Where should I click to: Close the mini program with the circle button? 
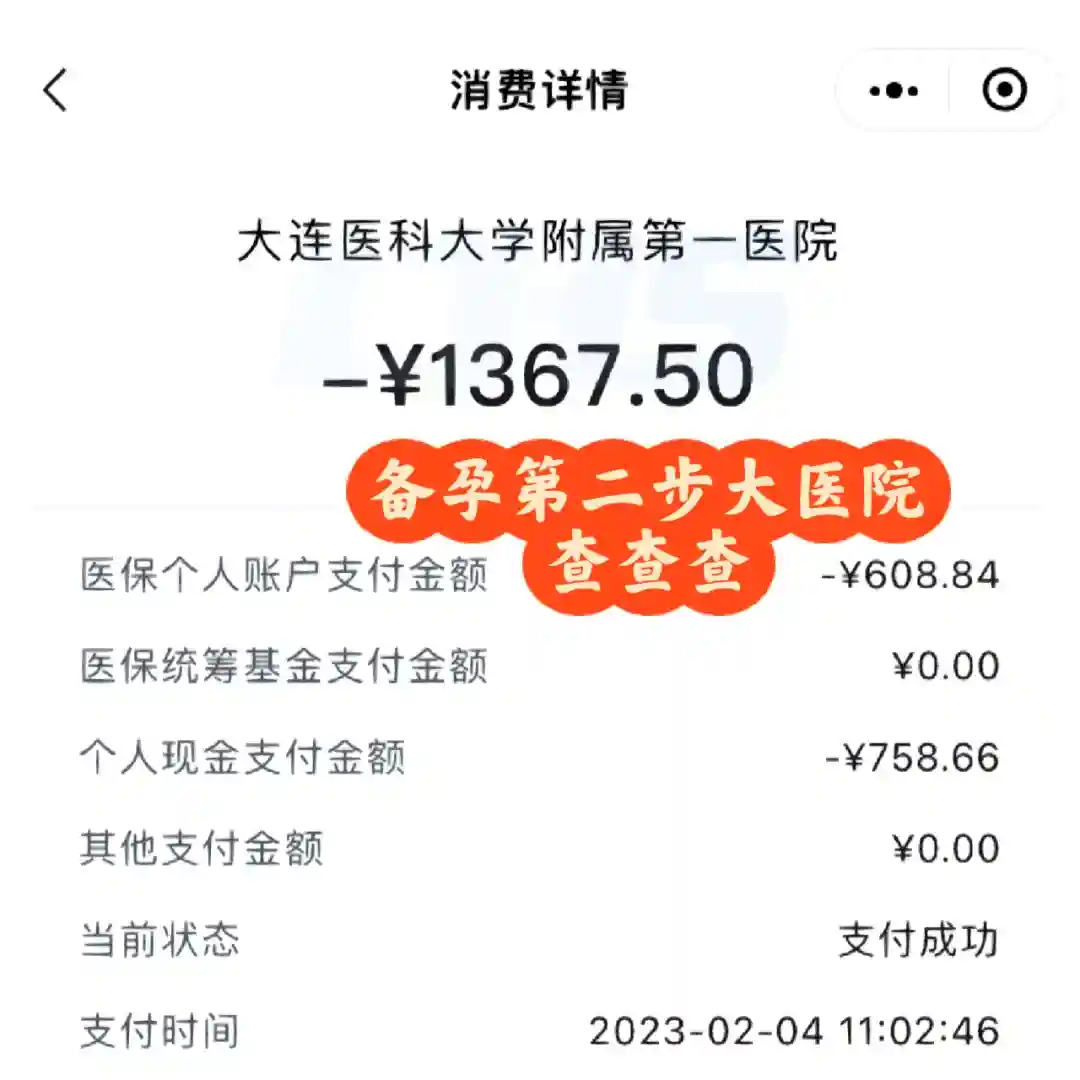coord(1004,91)
